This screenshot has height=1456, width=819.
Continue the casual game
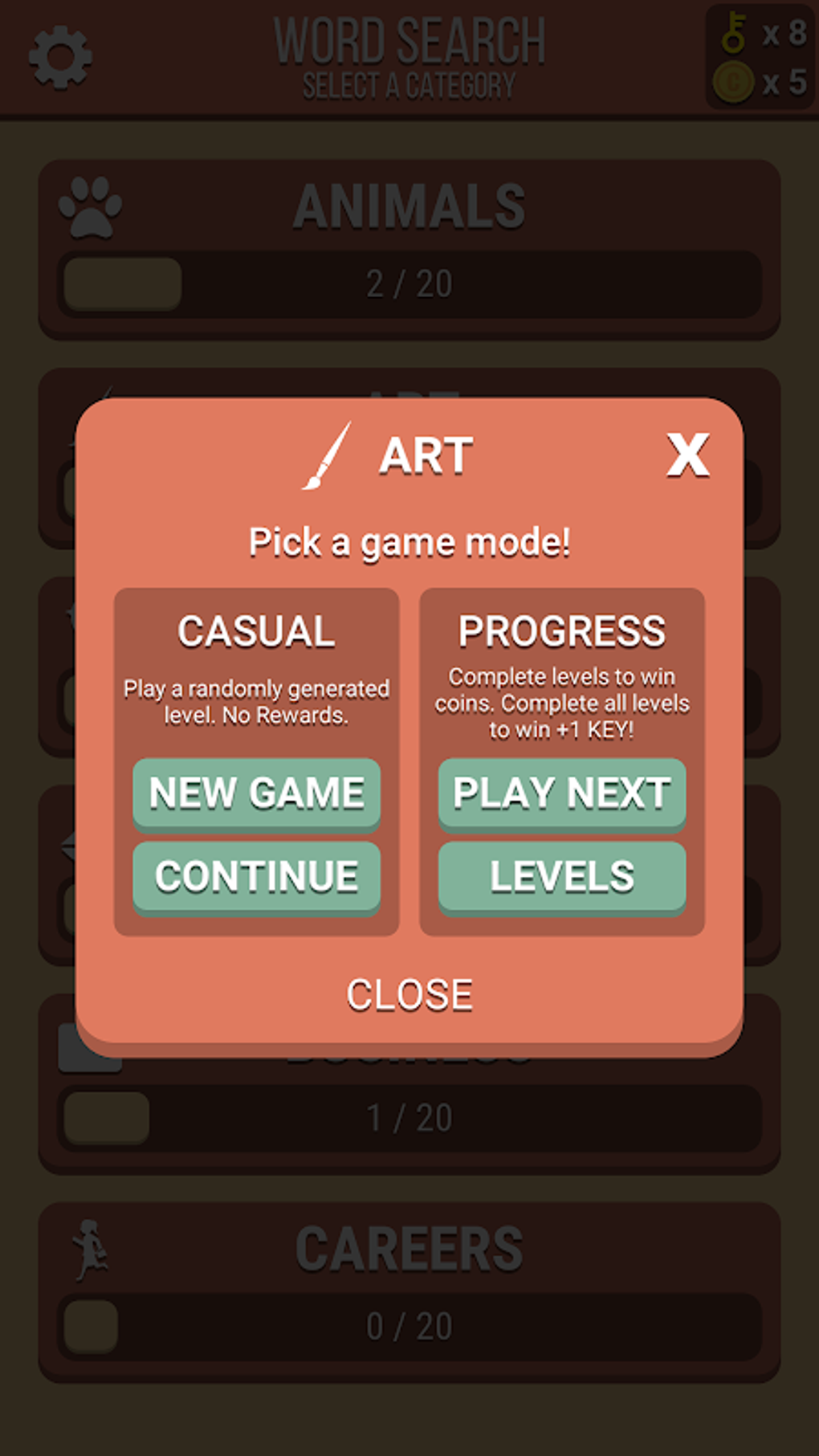coord(256,876)
